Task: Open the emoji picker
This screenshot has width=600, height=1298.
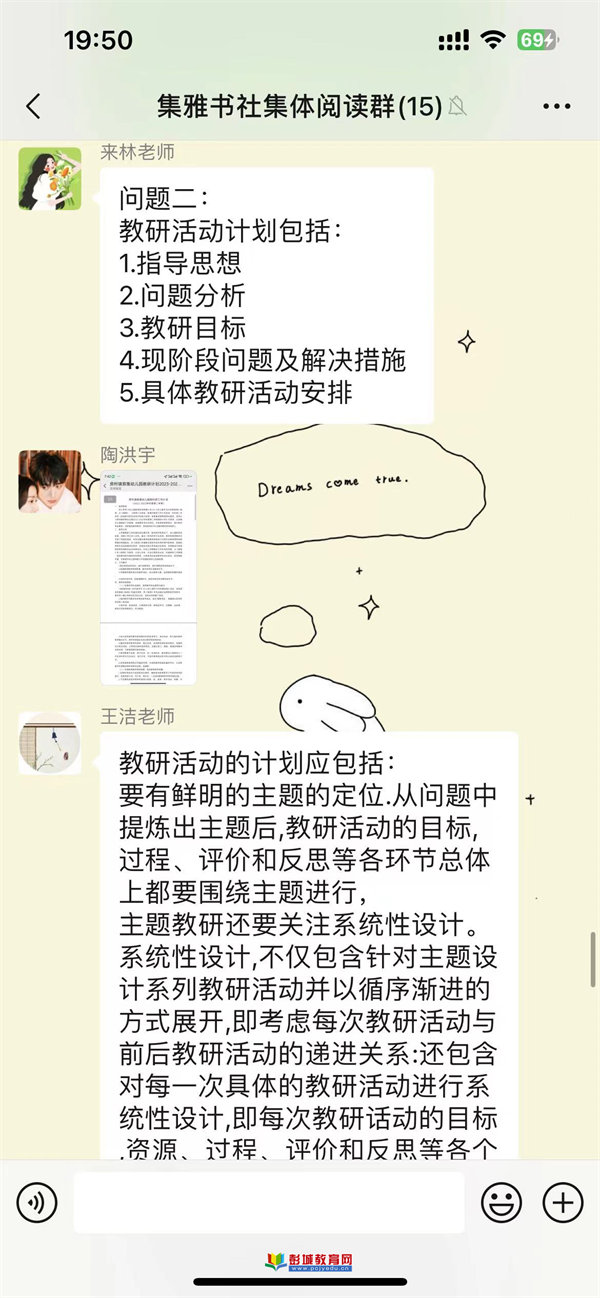Action: pyautogui.click(x=501, y=1201)
